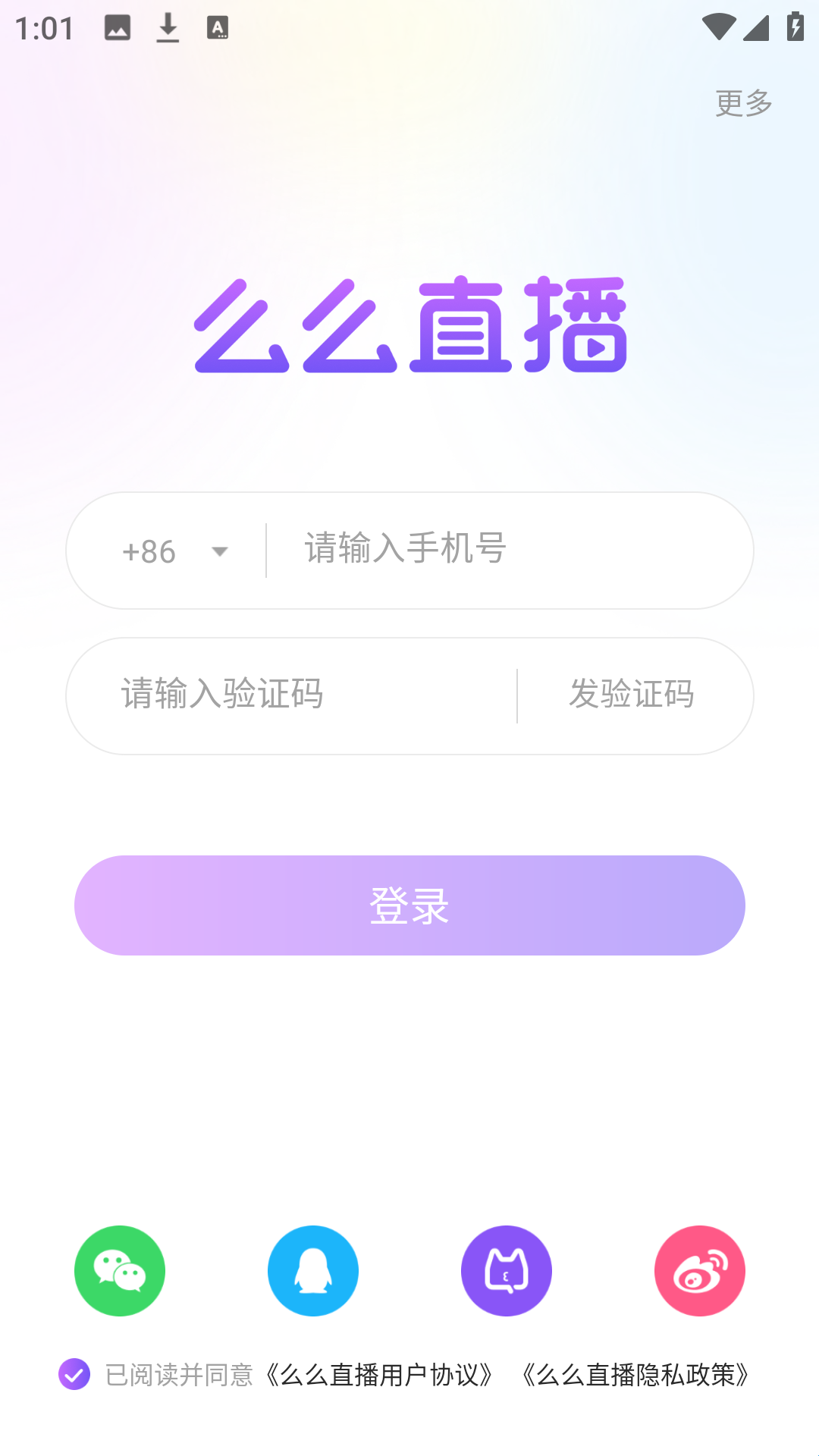The height and width of the screenshot is (1456, 819).
Task: Log in with WeChat icon
Action: click(x=120, y=1271)
